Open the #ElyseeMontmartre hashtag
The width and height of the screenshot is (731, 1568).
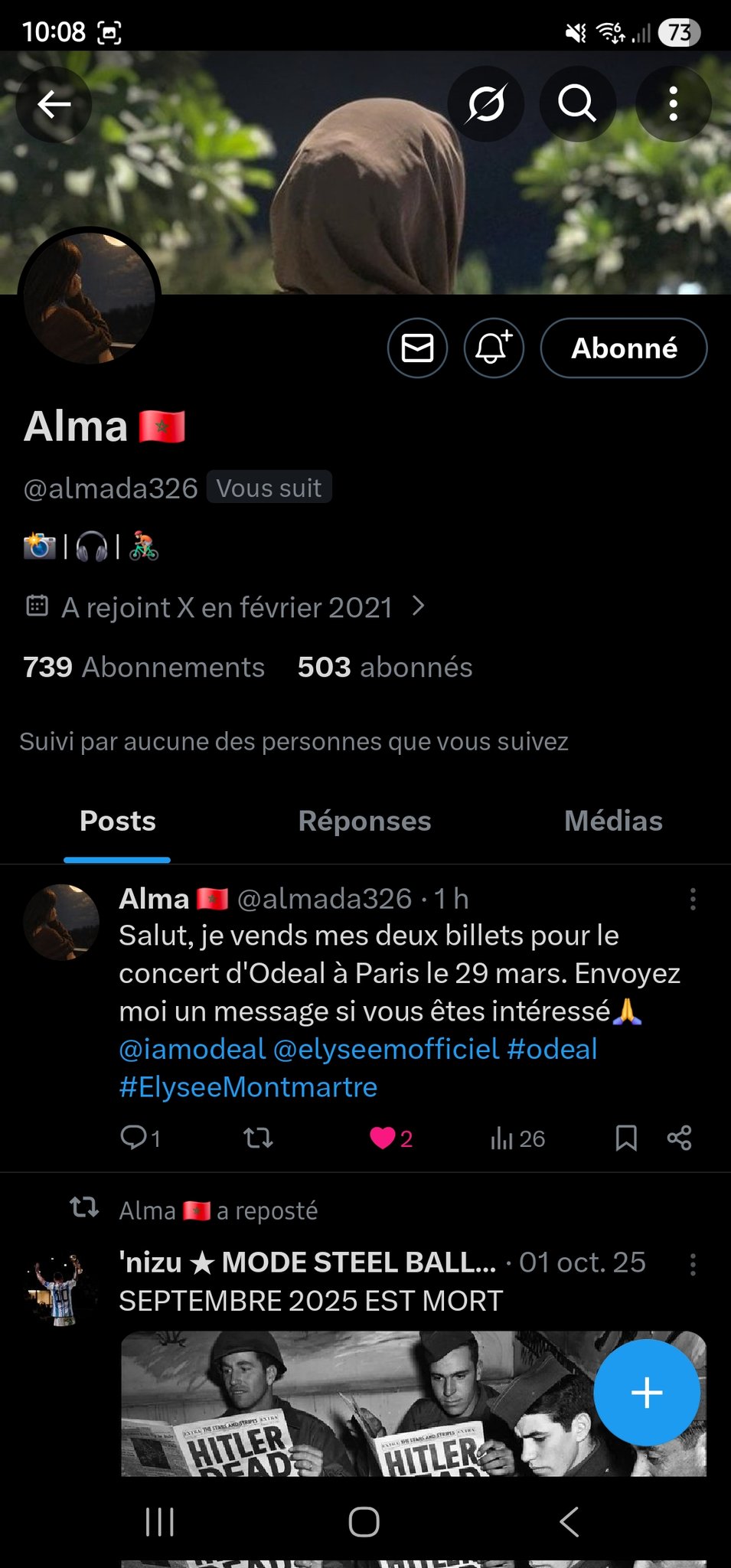[x=248, y=1087]
